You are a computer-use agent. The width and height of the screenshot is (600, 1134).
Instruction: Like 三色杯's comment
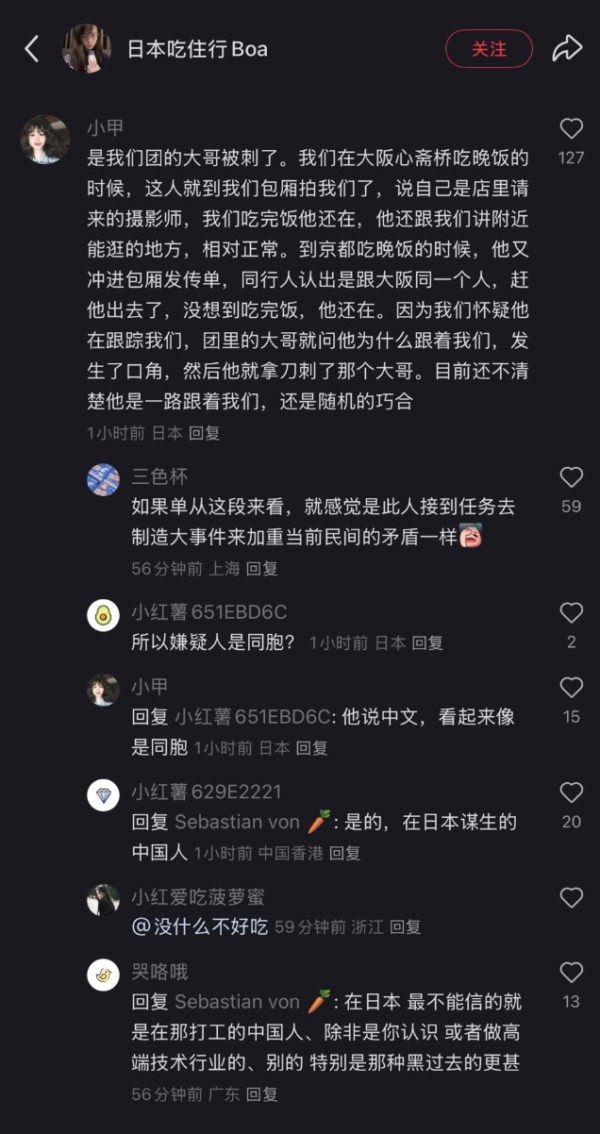(571, 477)
